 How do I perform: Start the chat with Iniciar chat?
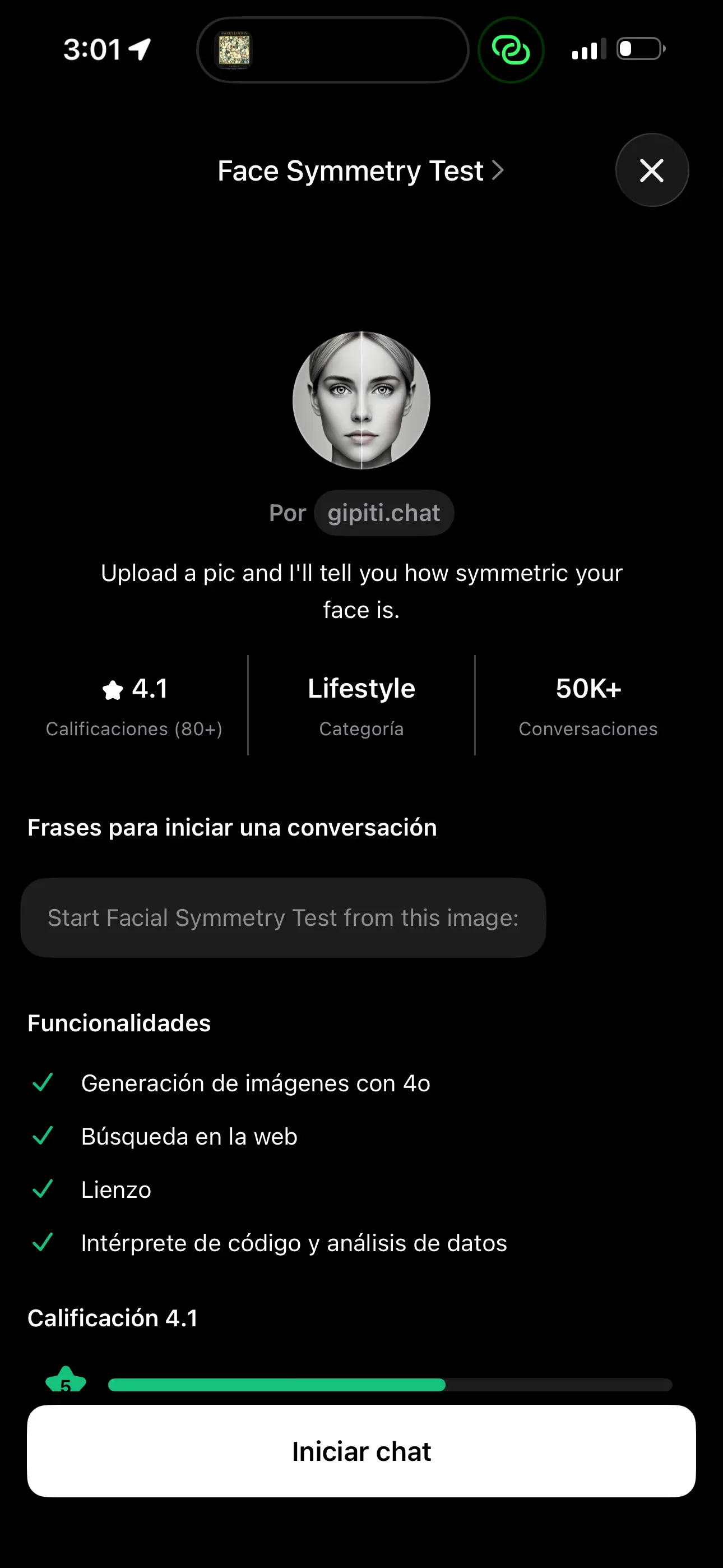pos(361,1451)
